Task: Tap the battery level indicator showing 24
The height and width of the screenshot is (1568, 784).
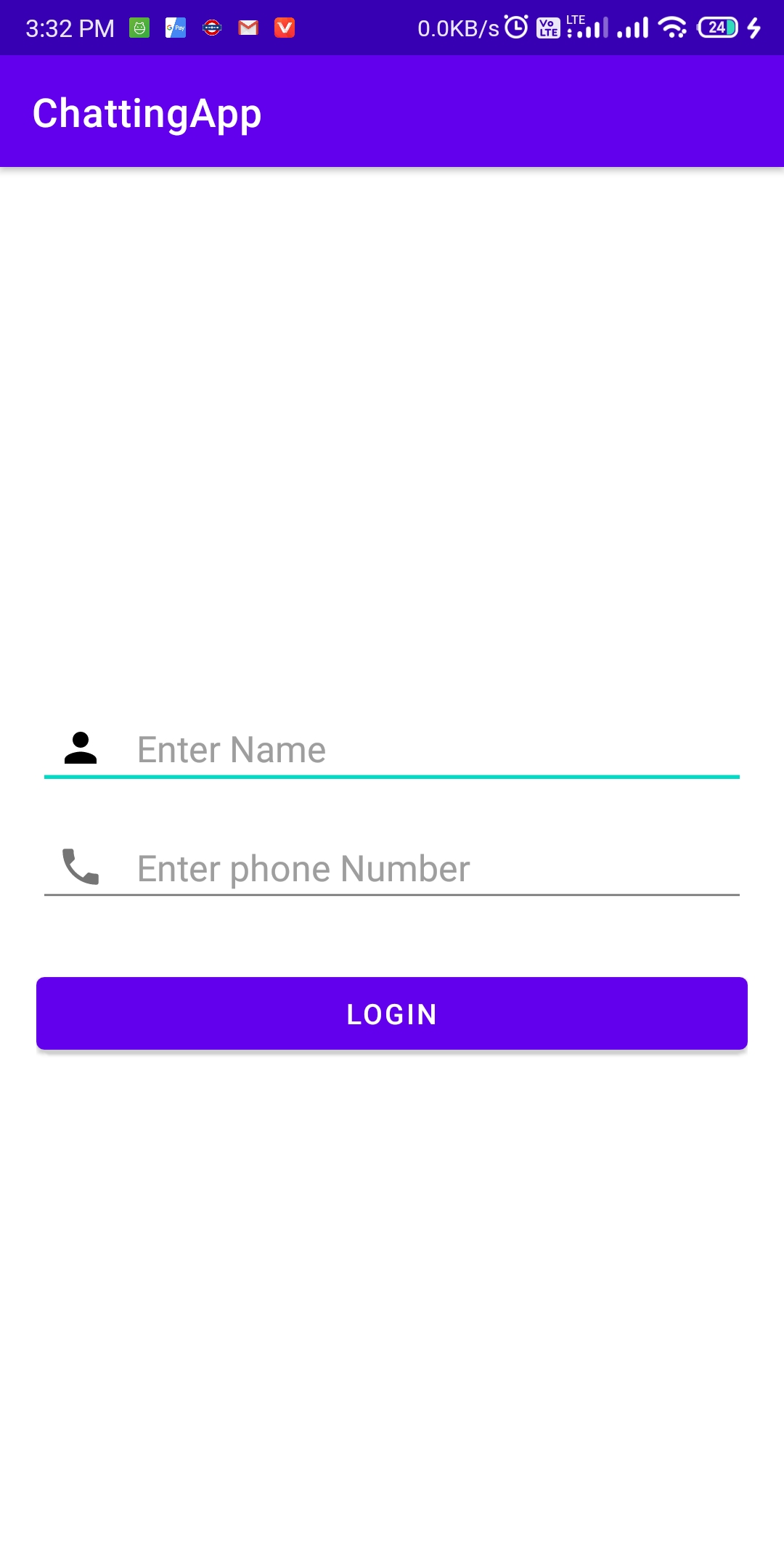Action: click(x=717, y=28)
